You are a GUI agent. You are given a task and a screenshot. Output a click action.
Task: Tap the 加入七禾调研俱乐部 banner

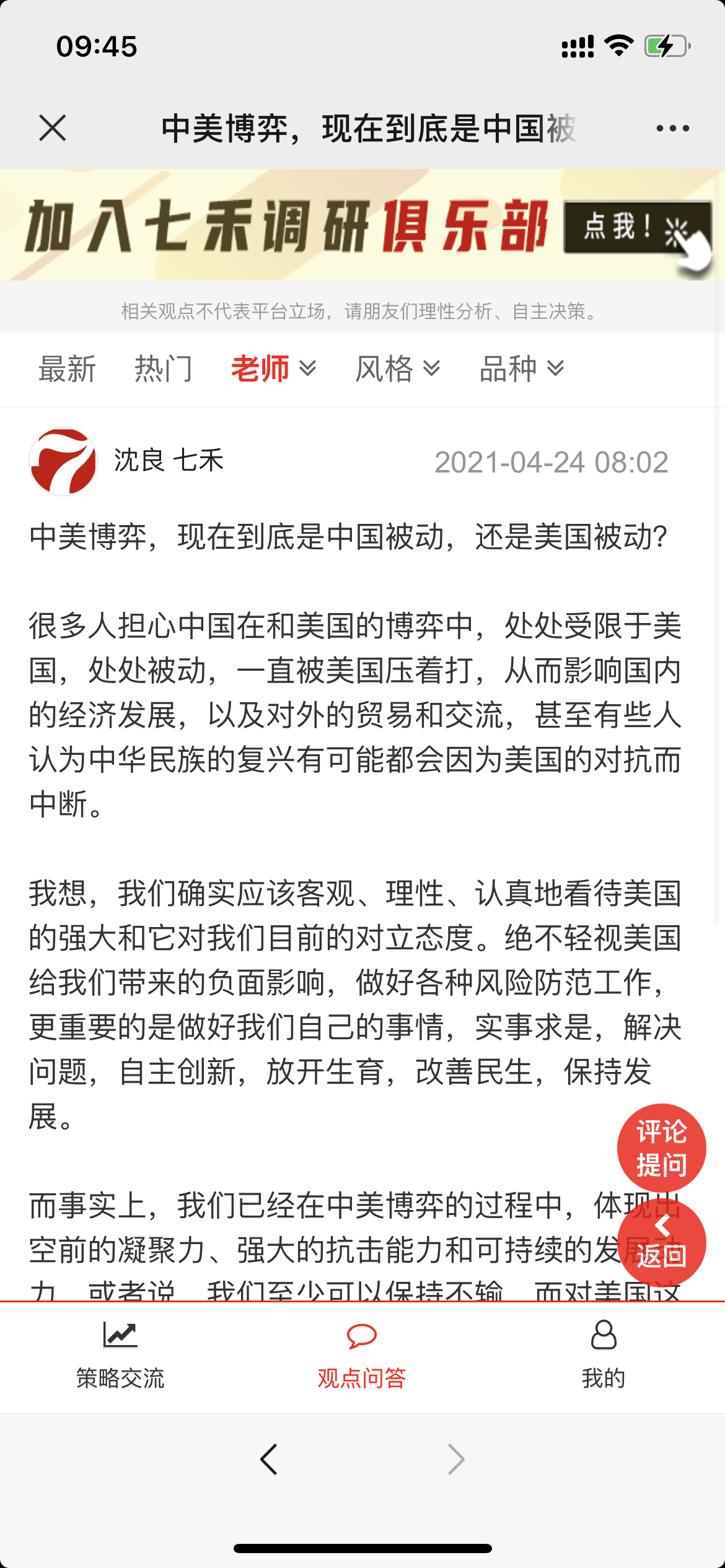coord(362,225)
